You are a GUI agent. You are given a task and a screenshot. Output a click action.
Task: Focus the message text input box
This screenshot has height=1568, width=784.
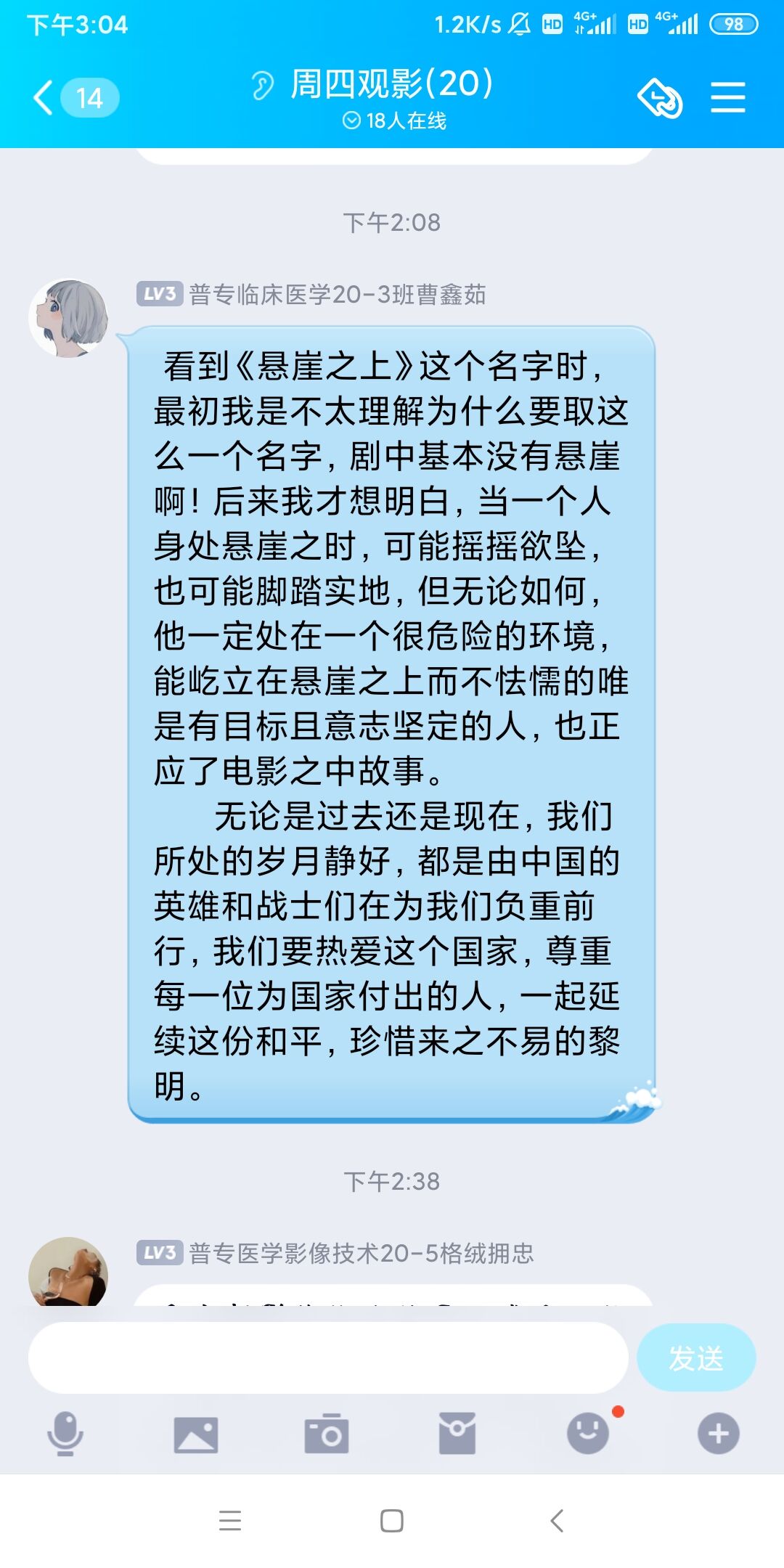[328, 1357]
